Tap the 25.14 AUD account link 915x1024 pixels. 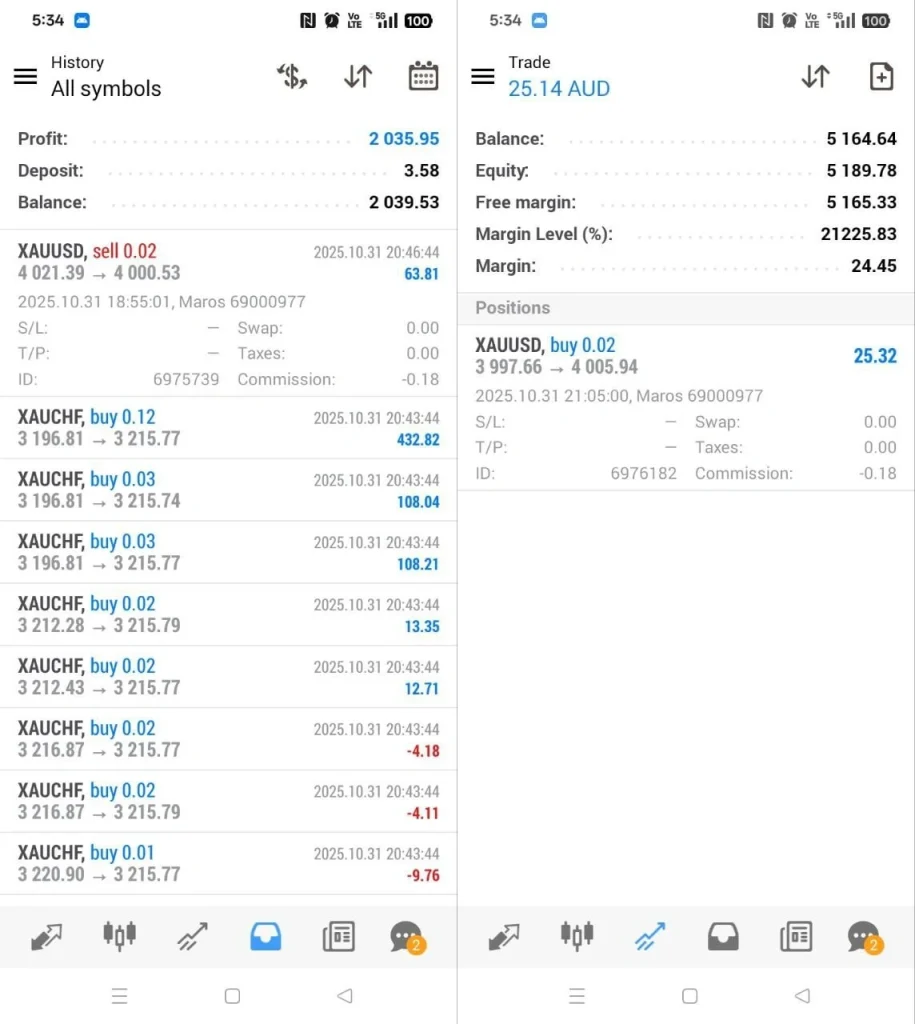[559, 88]
